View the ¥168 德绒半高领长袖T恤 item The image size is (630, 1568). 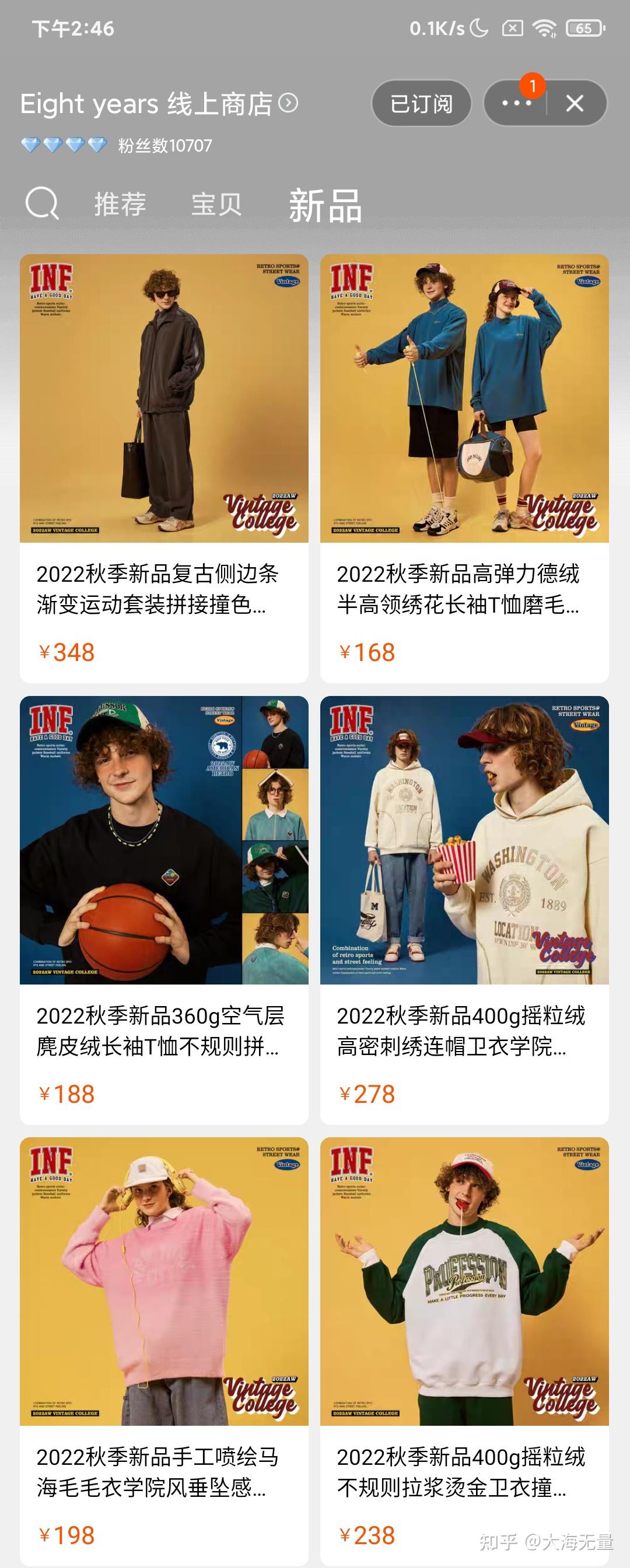464,467
